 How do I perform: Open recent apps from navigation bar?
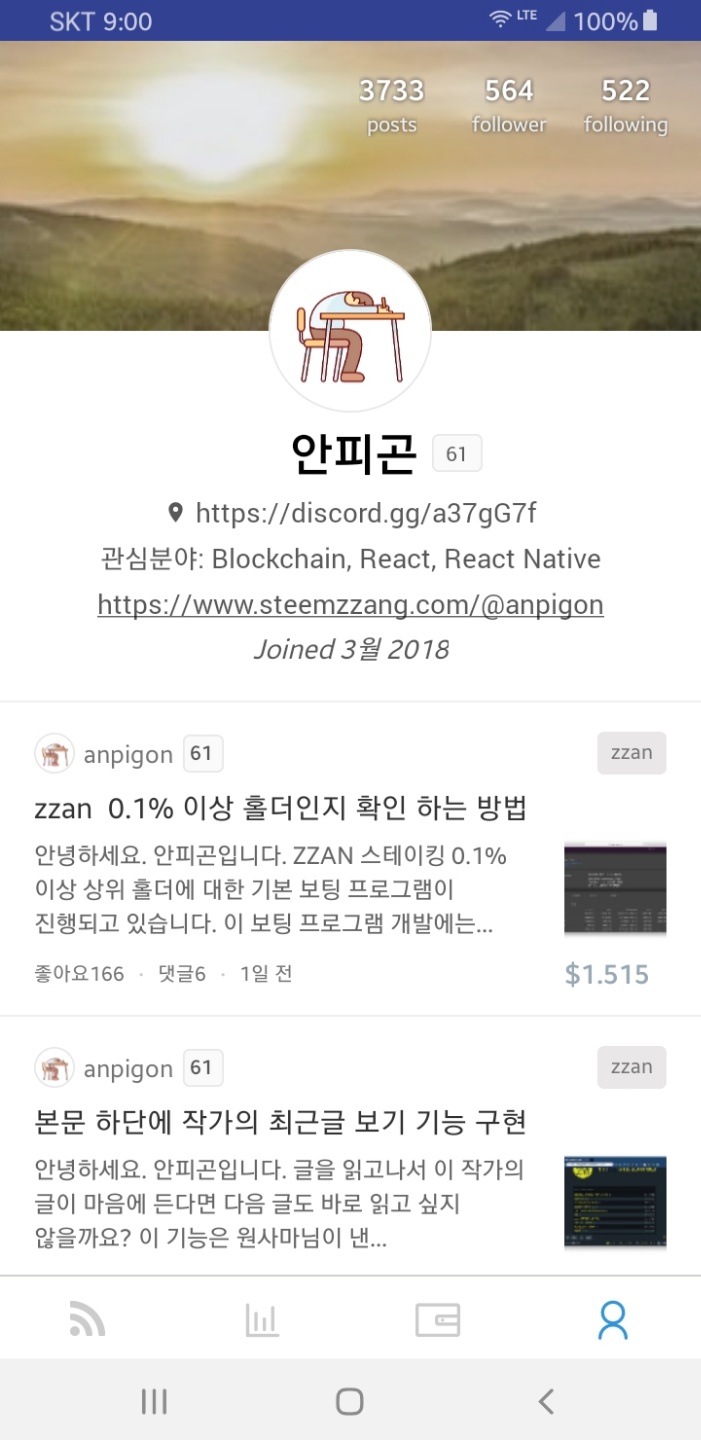pyautogui.click(x=154, y=1401)
